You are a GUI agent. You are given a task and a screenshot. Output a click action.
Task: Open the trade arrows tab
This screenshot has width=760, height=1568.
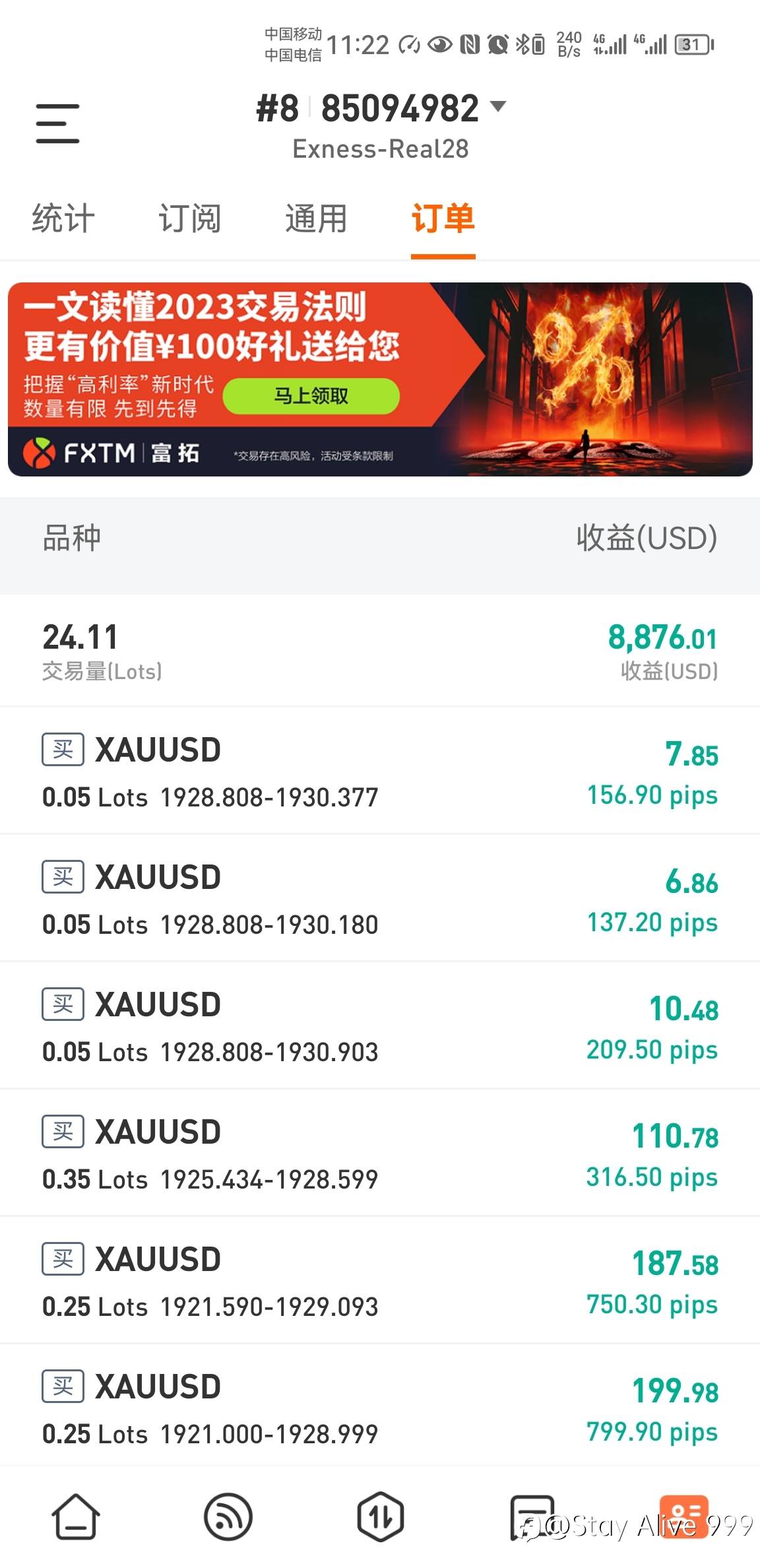tap(381, 1517)
